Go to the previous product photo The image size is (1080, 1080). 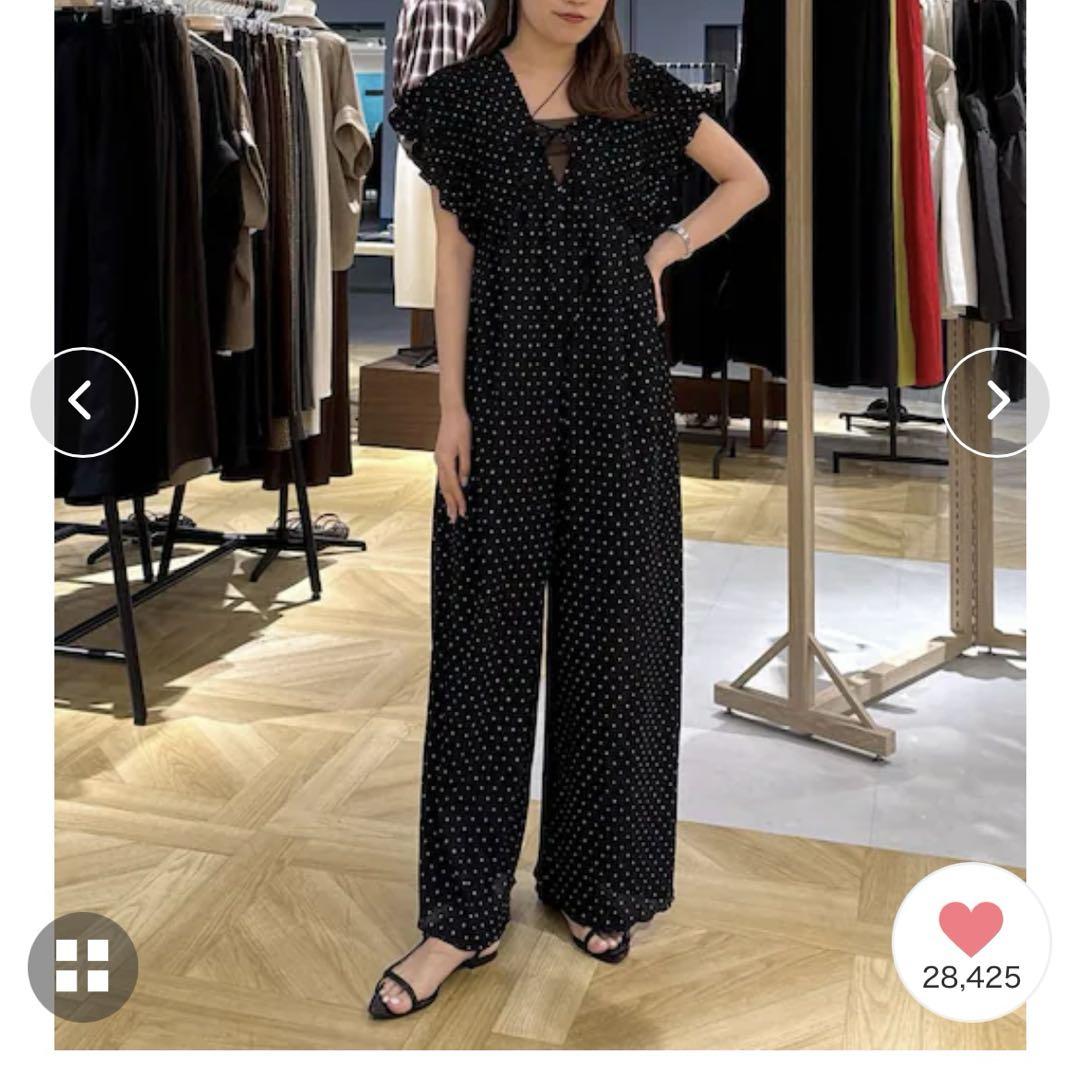84,402
